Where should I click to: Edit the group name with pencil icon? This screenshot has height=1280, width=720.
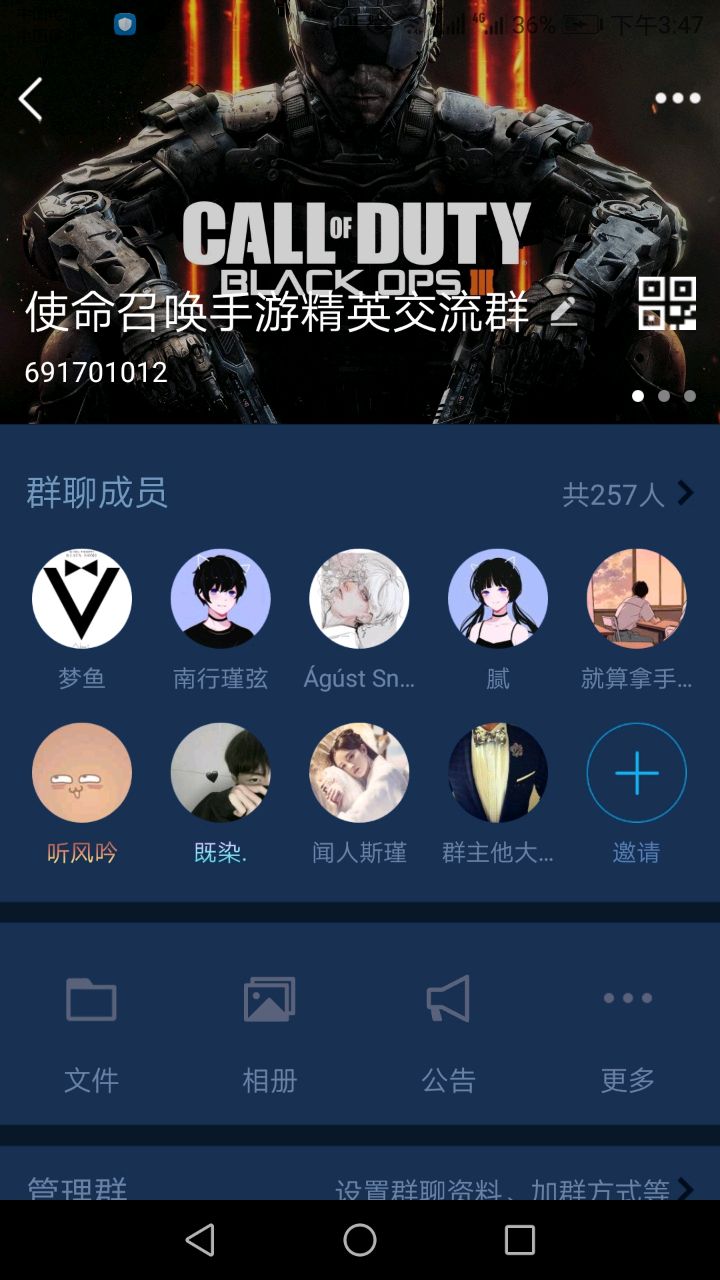(564, 312)
